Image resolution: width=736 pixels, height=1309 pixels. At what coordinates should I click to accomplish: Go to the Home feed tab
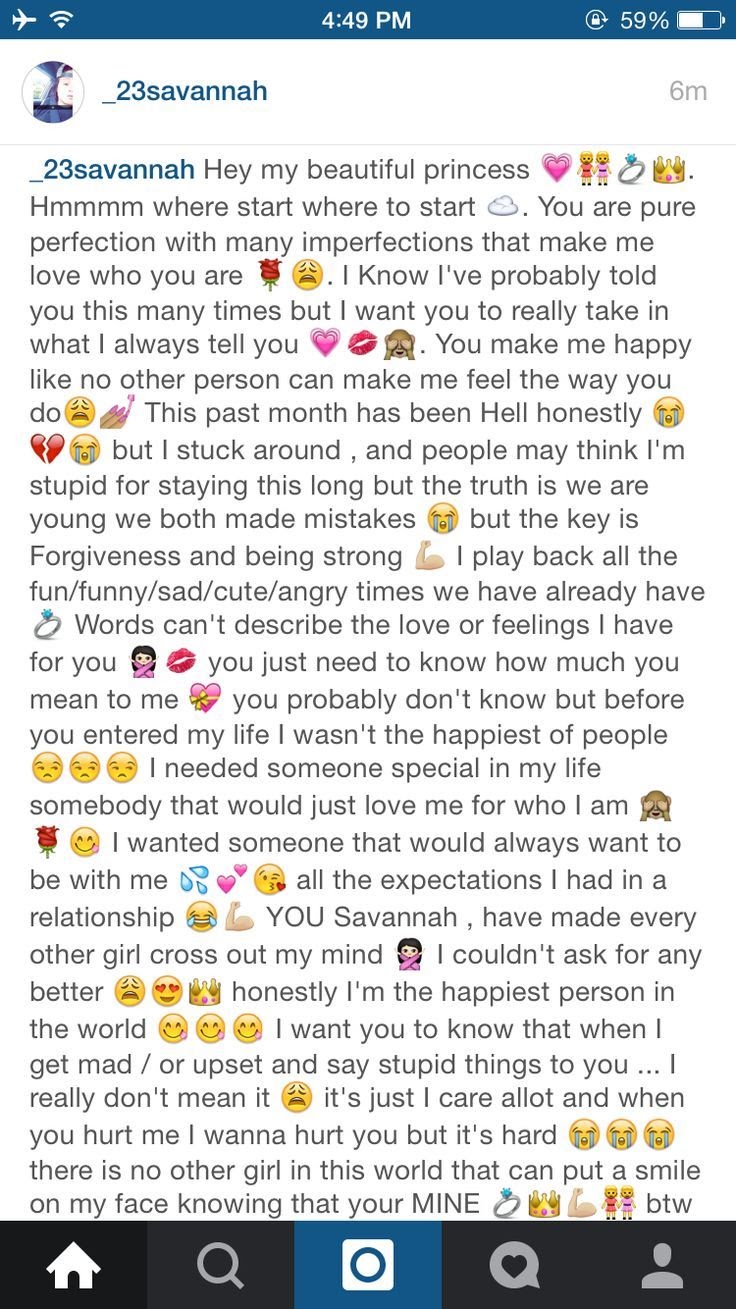[73, 1266]
